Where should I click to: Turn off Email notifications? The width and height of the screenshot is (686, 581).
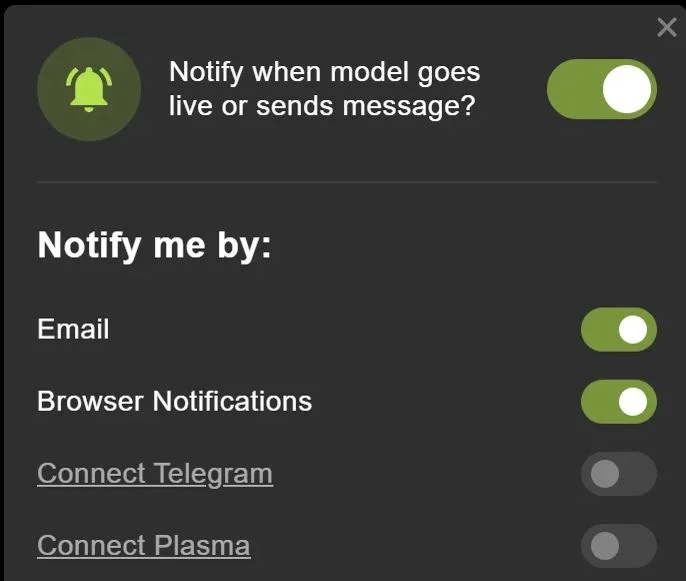(x=618, y=330)
